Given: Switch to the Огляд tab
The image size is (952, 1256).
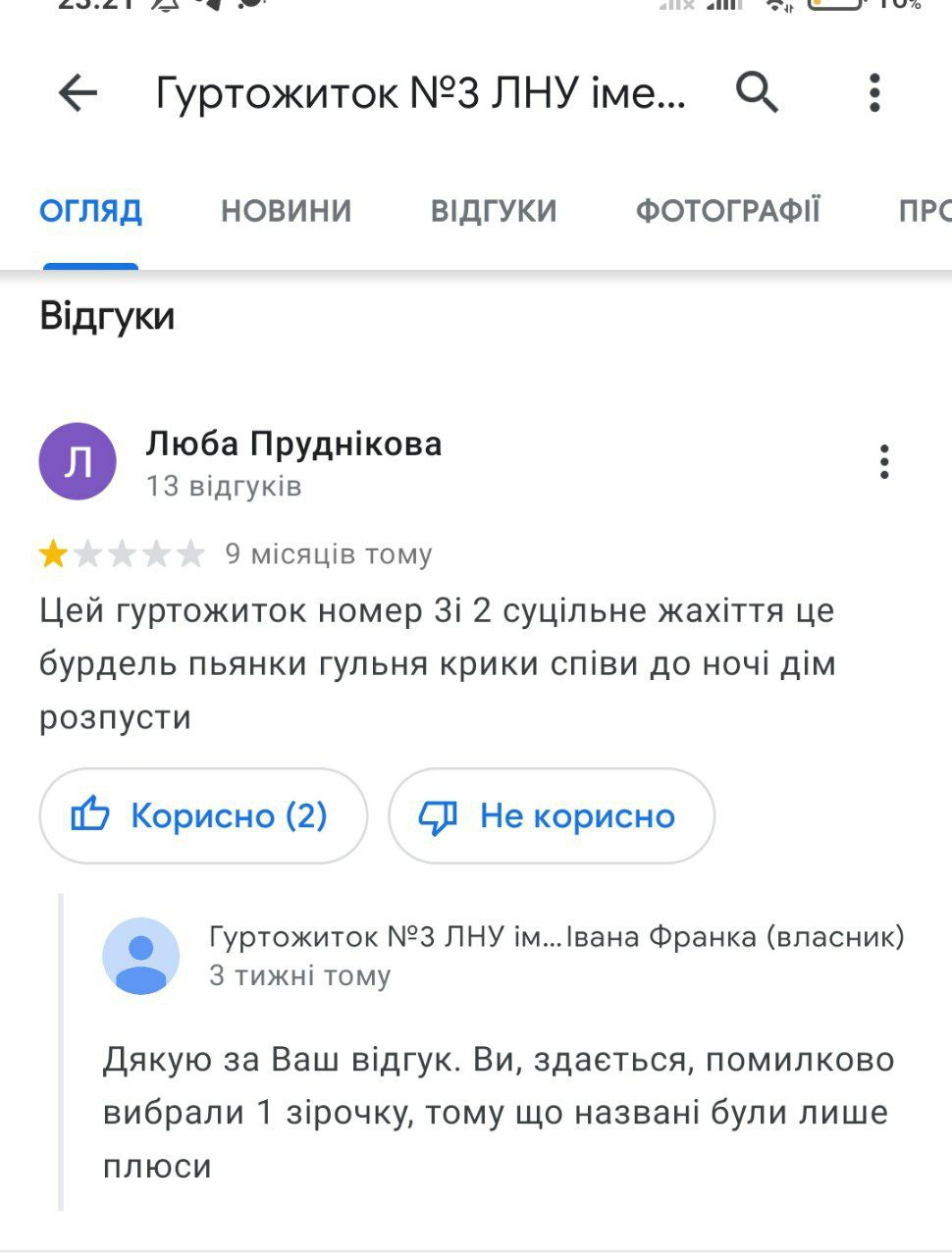Looking at the screenshot, I should coord(91,211).
